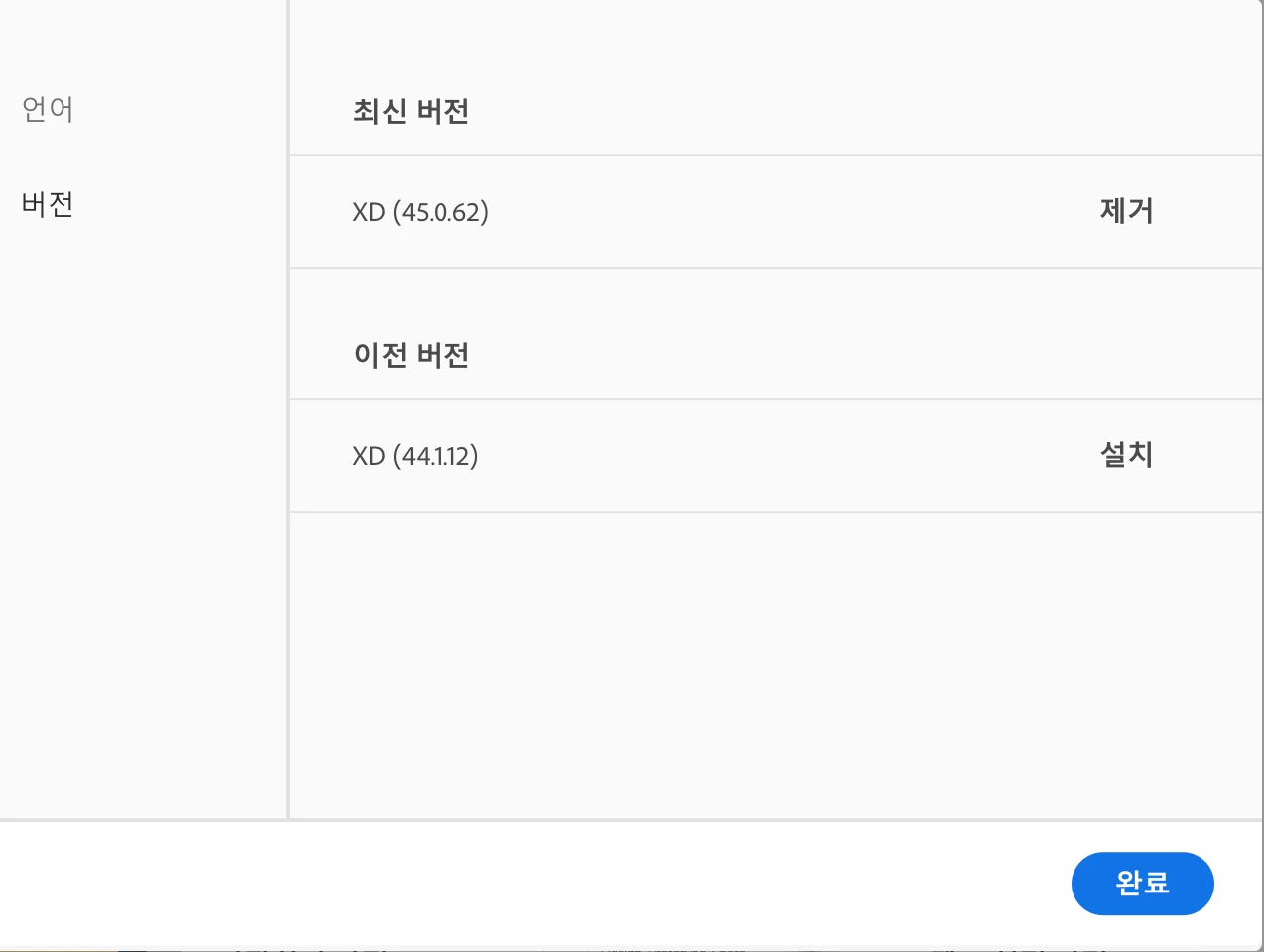1264x952 pixels.
Task: Select the 버전 section
Action: [x=48, y=204]
